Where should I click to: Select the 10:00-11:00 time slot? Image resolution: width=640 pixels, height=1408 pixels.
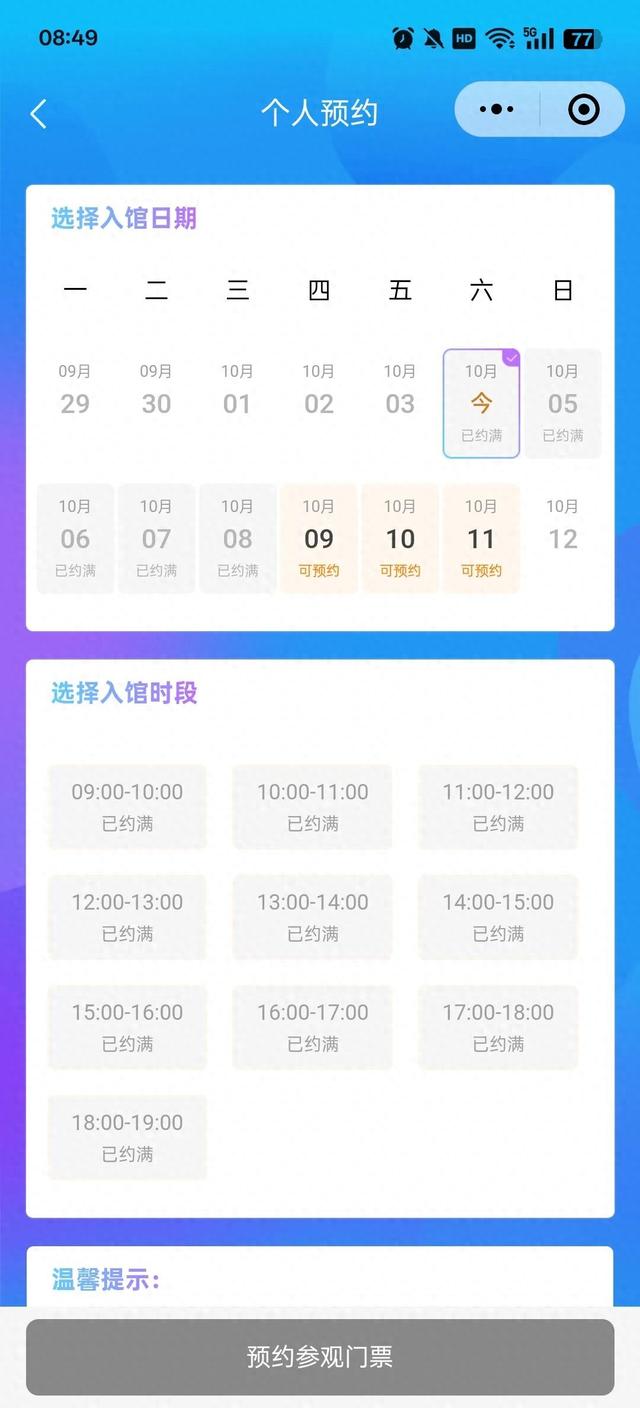pyautogui.click(x=313, y=807)
